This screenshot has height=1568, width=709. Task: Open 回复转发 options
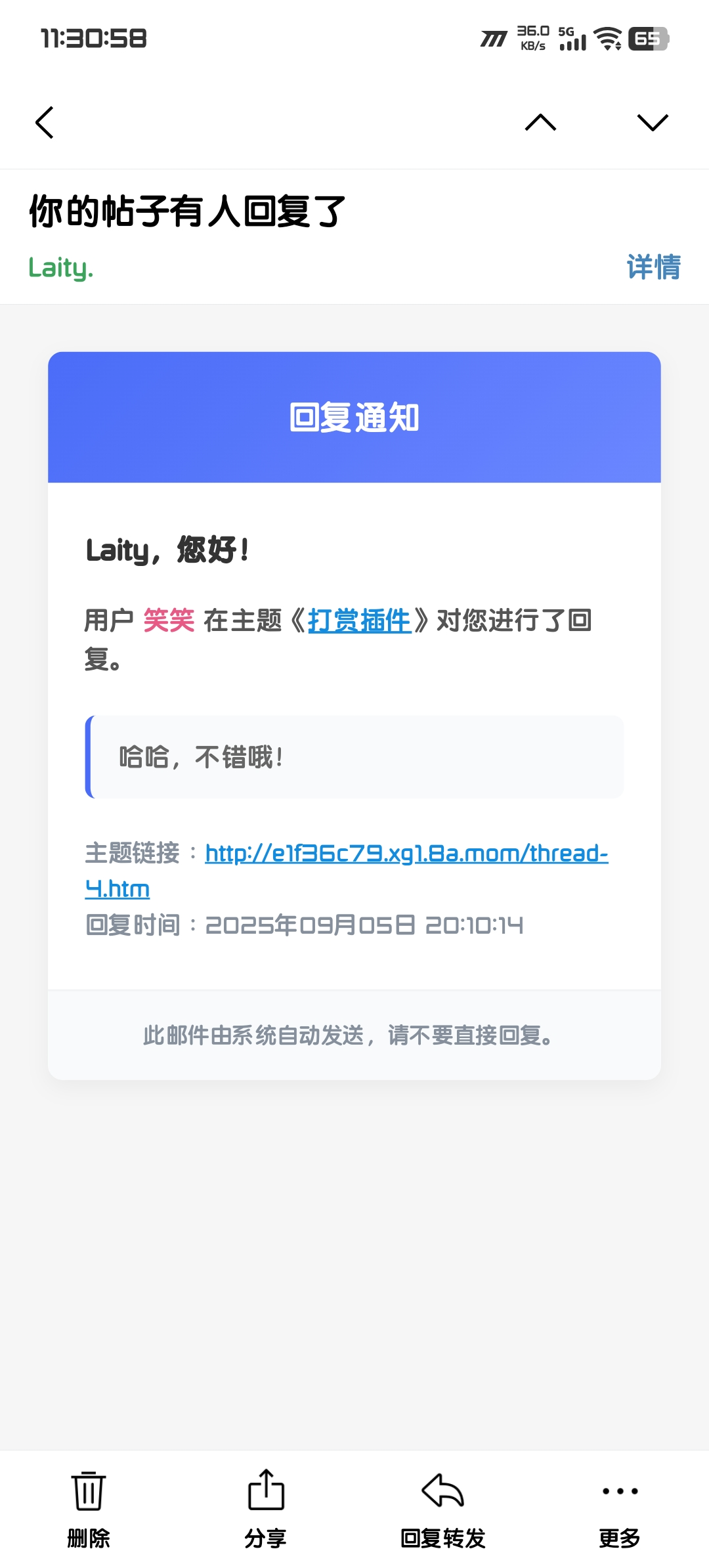(x=443, y=1508)
